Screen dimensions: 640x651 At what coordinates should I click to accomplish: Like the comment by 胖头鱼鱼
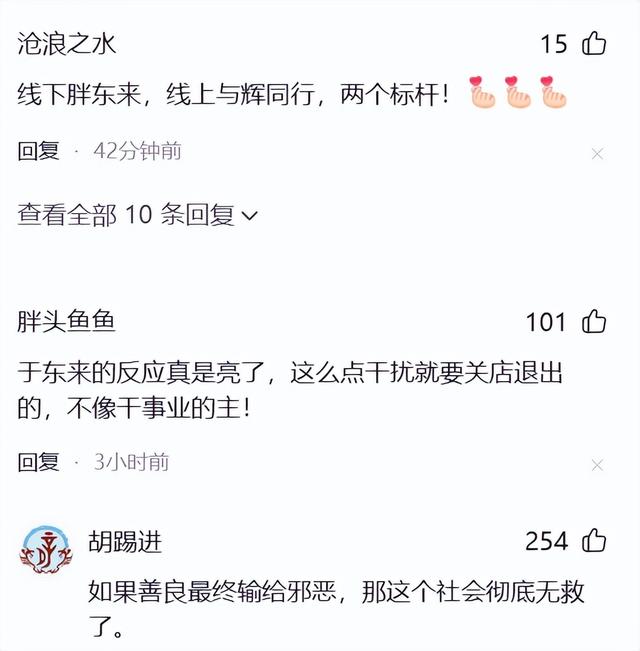pyautogui.click(x=594, y=322)
